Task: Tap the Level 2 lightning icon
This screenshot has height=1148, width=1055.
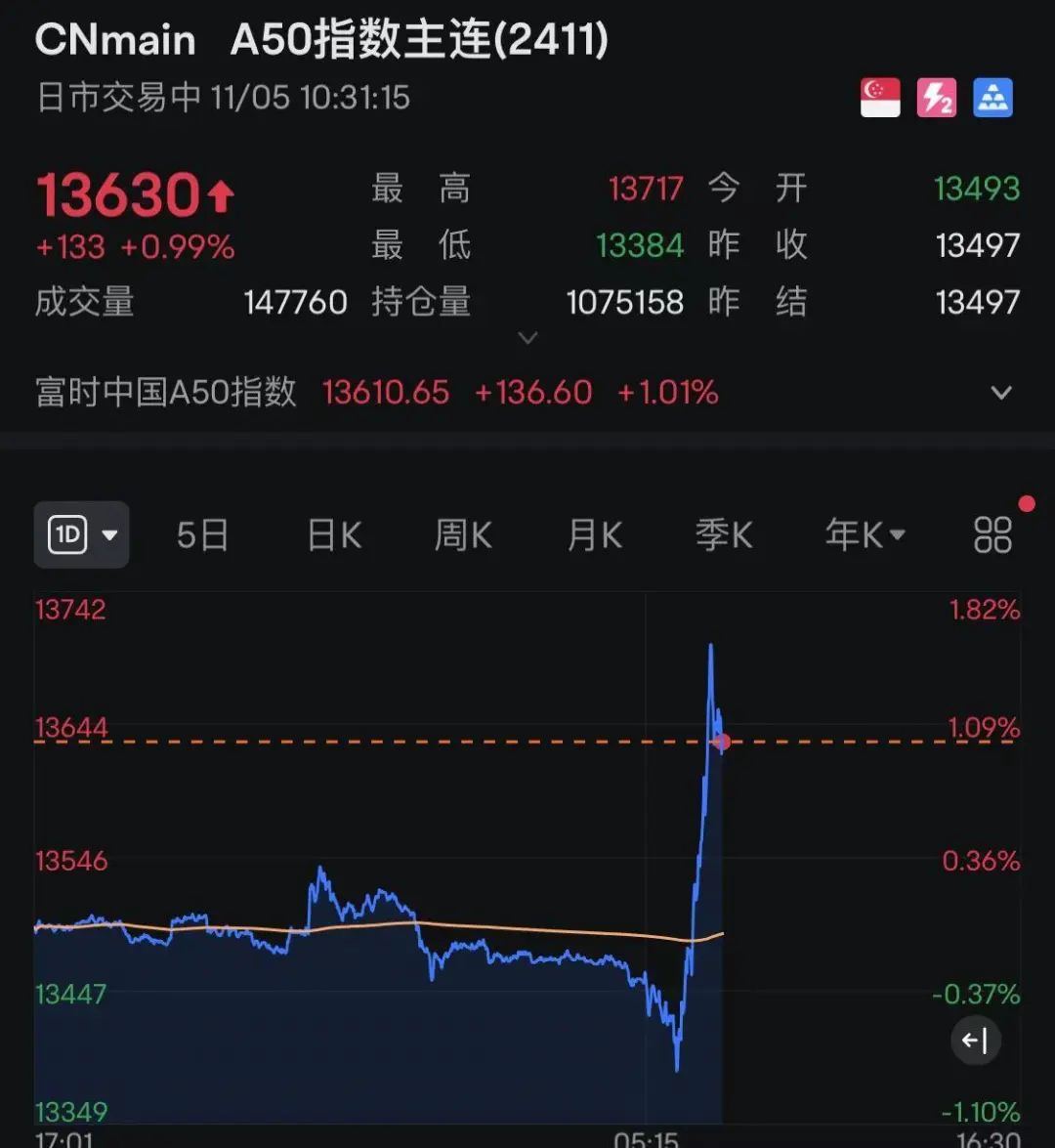Action: tap(936, 99)
